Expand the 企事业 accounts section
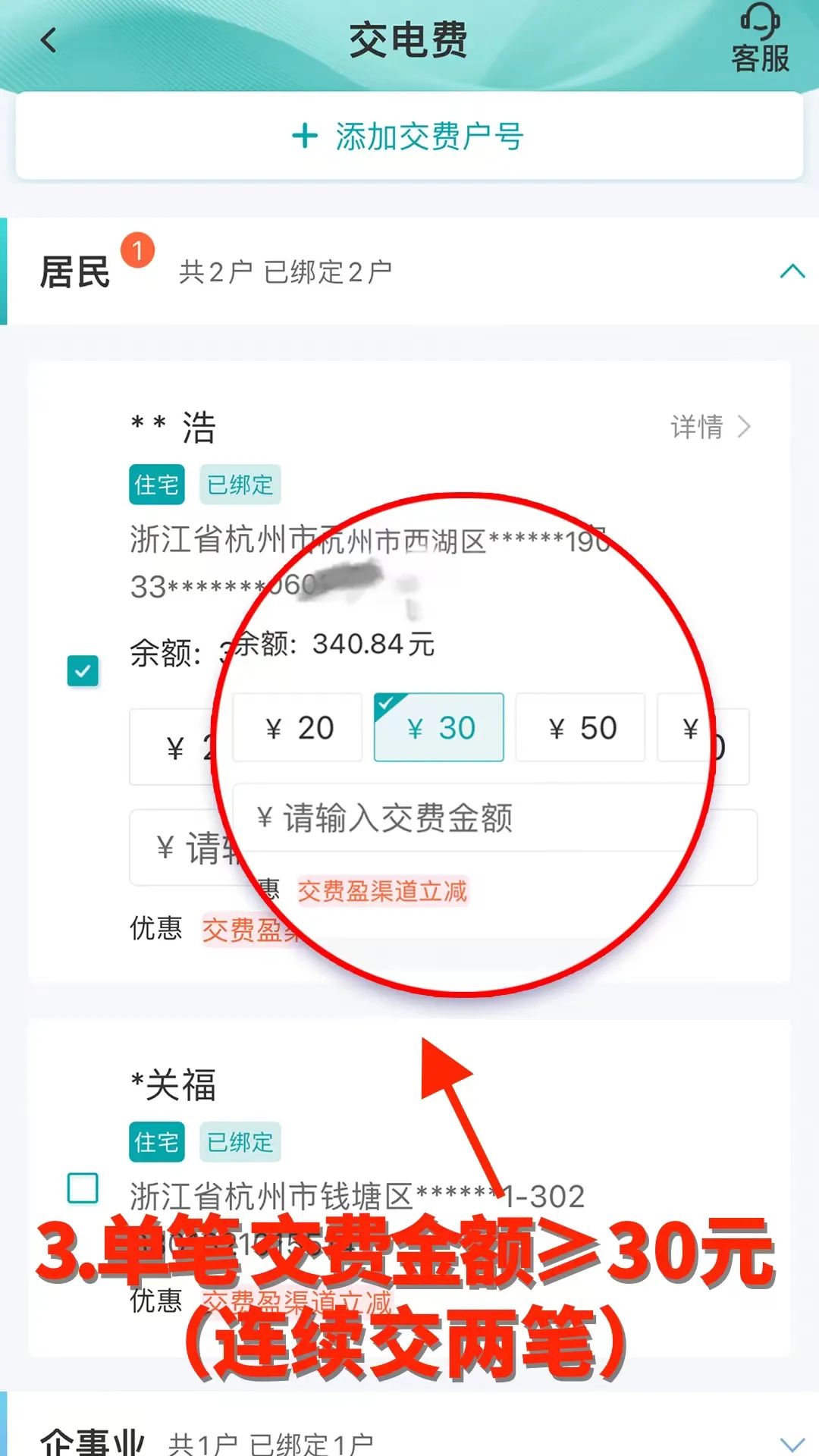This screenshot has width=819, height=1456. tap(792, 1442)
